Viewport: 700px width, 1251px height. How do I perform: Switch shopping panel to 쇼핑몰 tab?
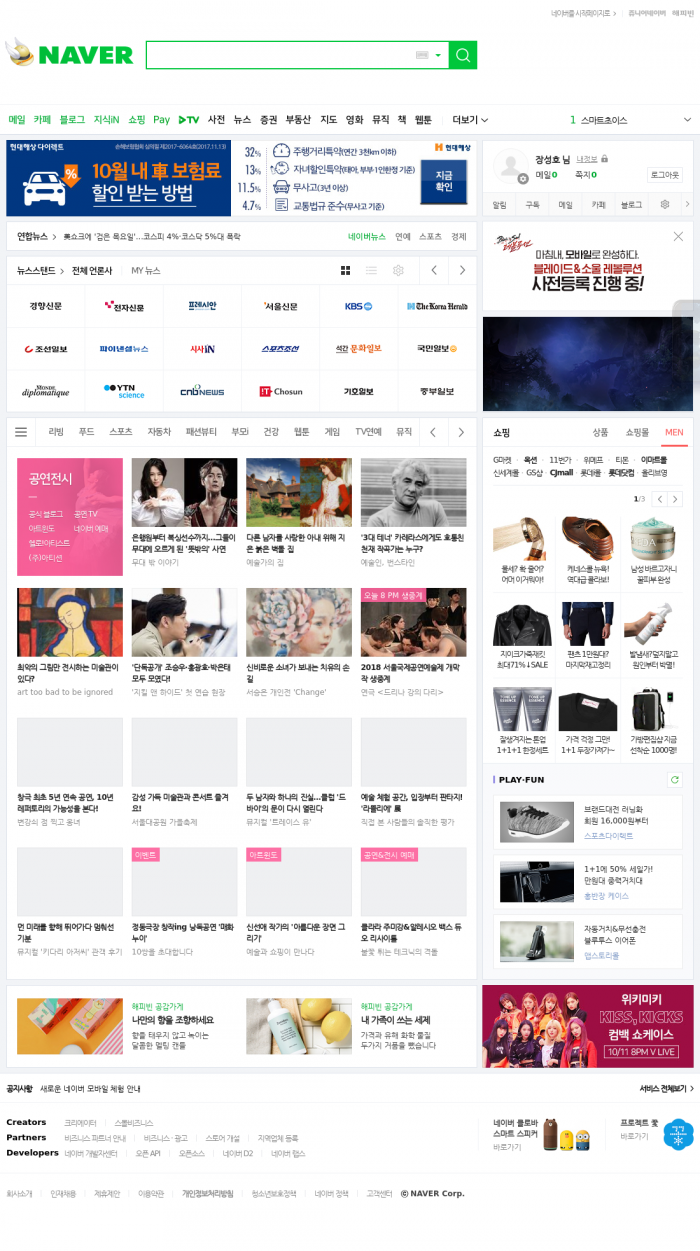(x=637, y=432)
